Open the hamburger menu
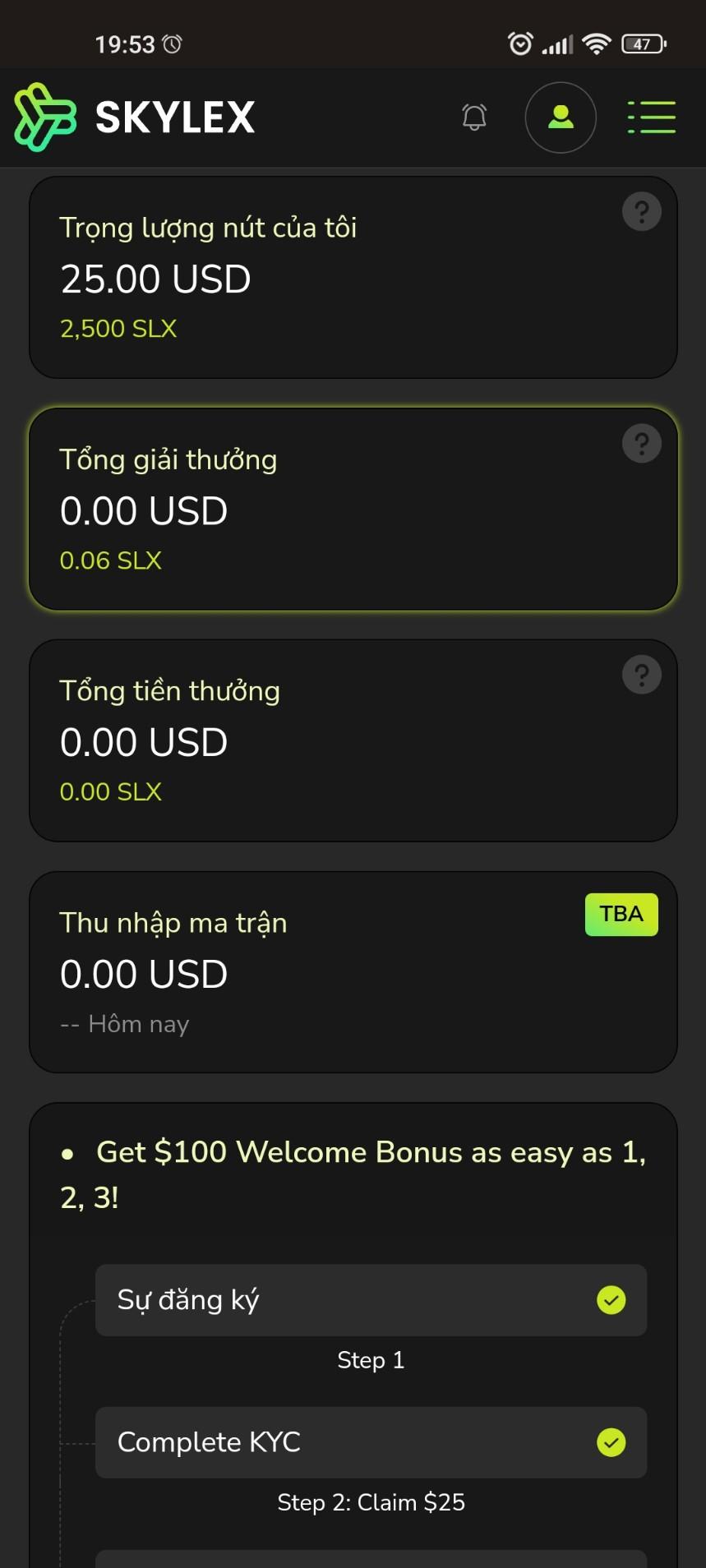 pyautogui.click(x=651, y=118)
